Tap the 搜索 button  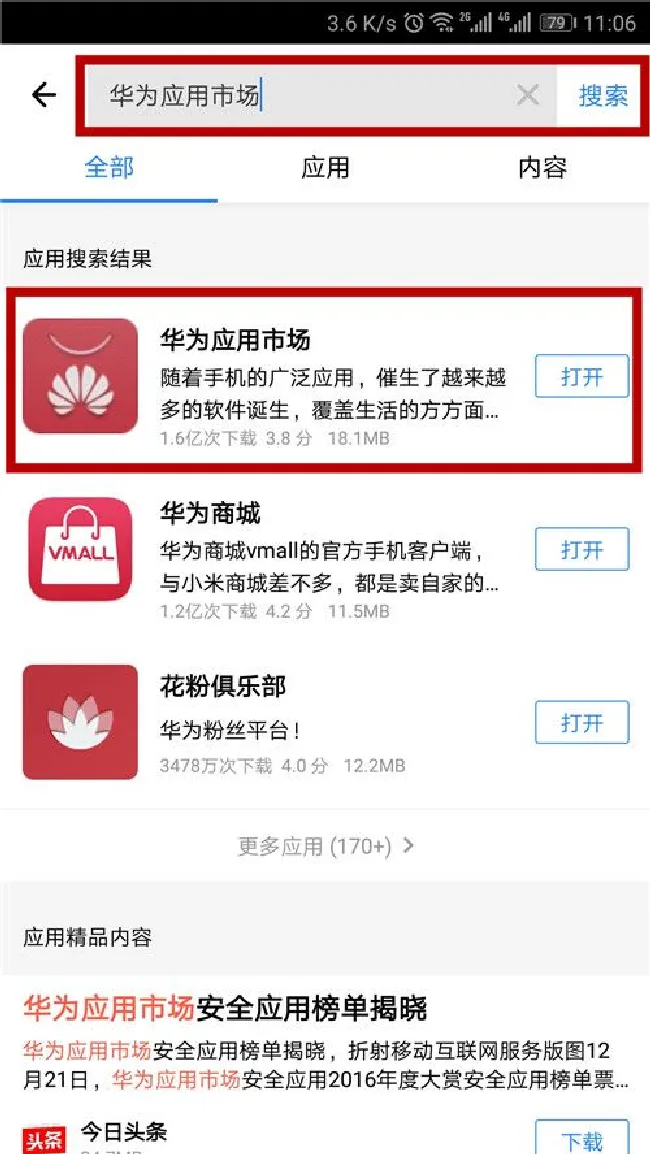coord(603,96)
